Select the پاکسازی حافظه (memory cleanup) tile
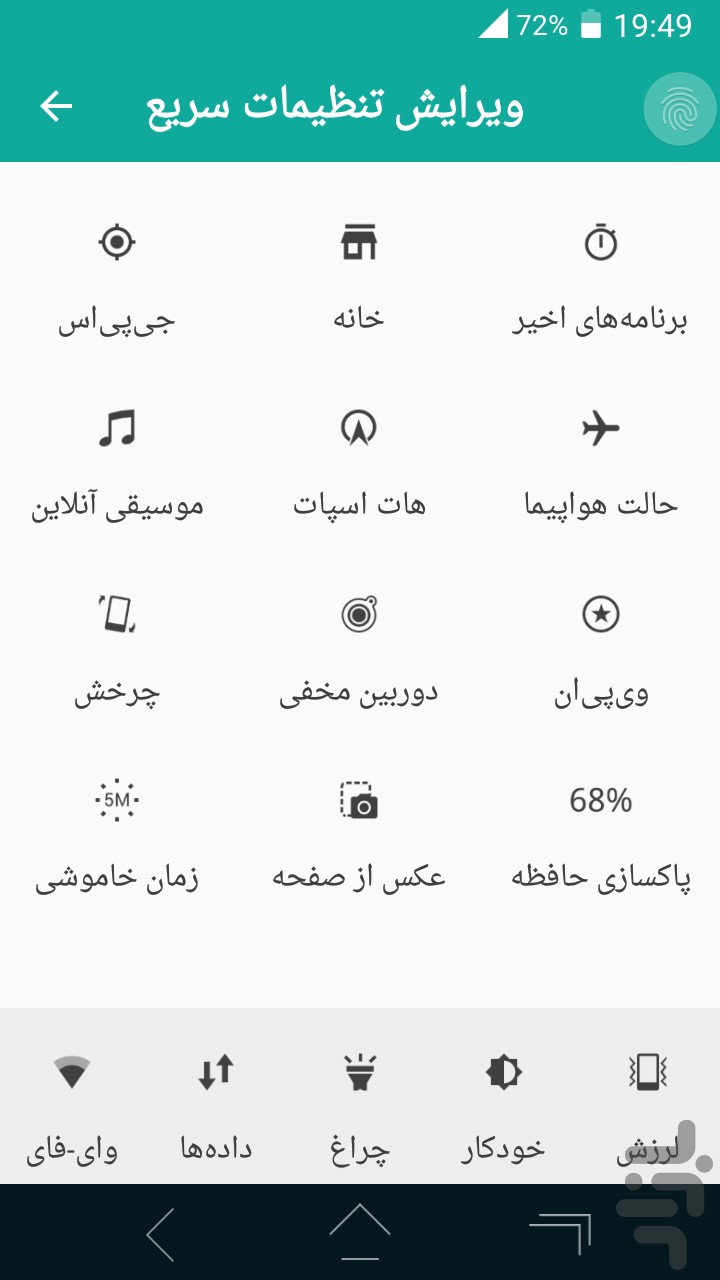This screenshot has height=1280, width=720. pos(600,838)
